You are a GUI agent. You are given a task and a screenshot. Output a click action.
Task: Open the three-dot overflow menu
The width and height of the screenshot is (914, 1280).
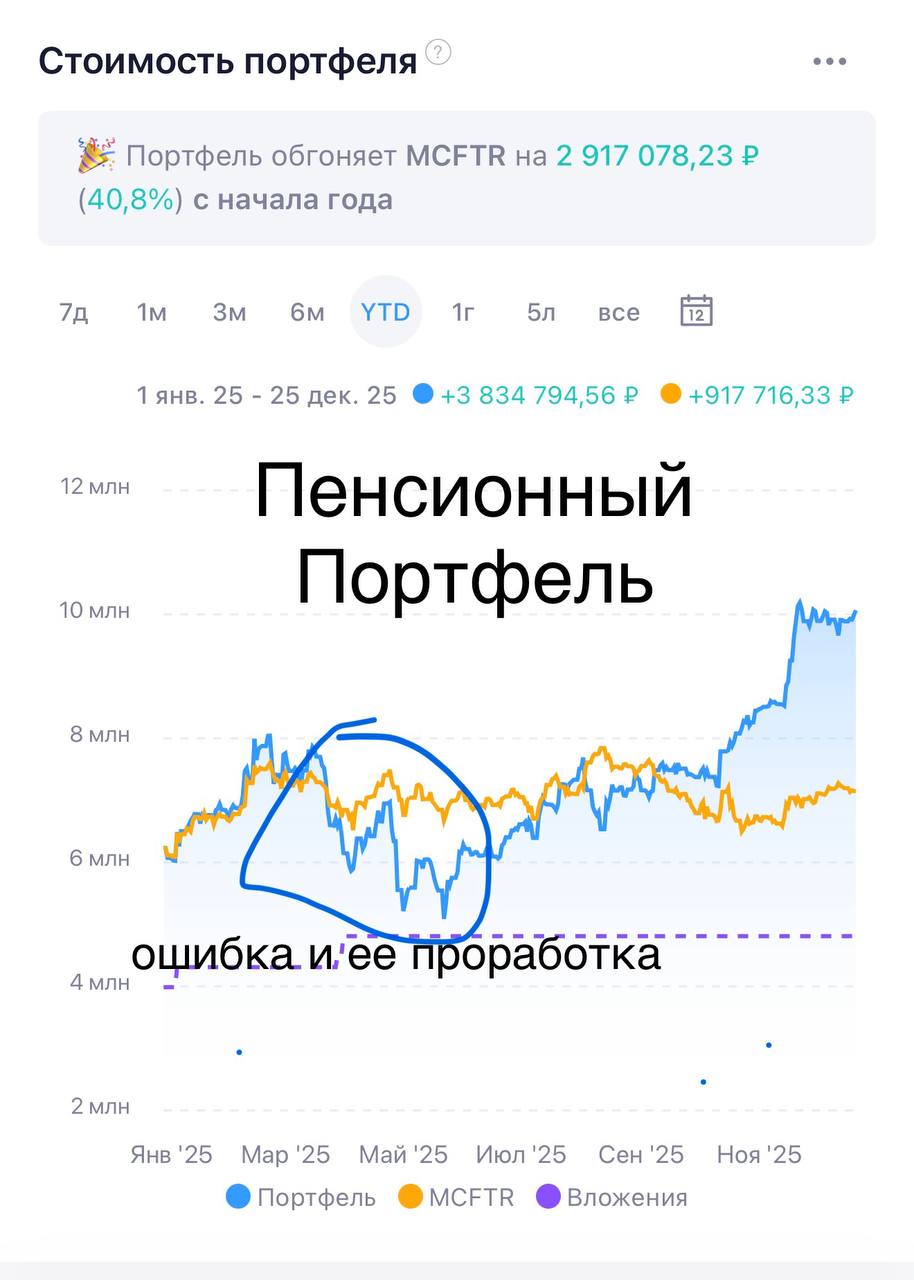830,62
